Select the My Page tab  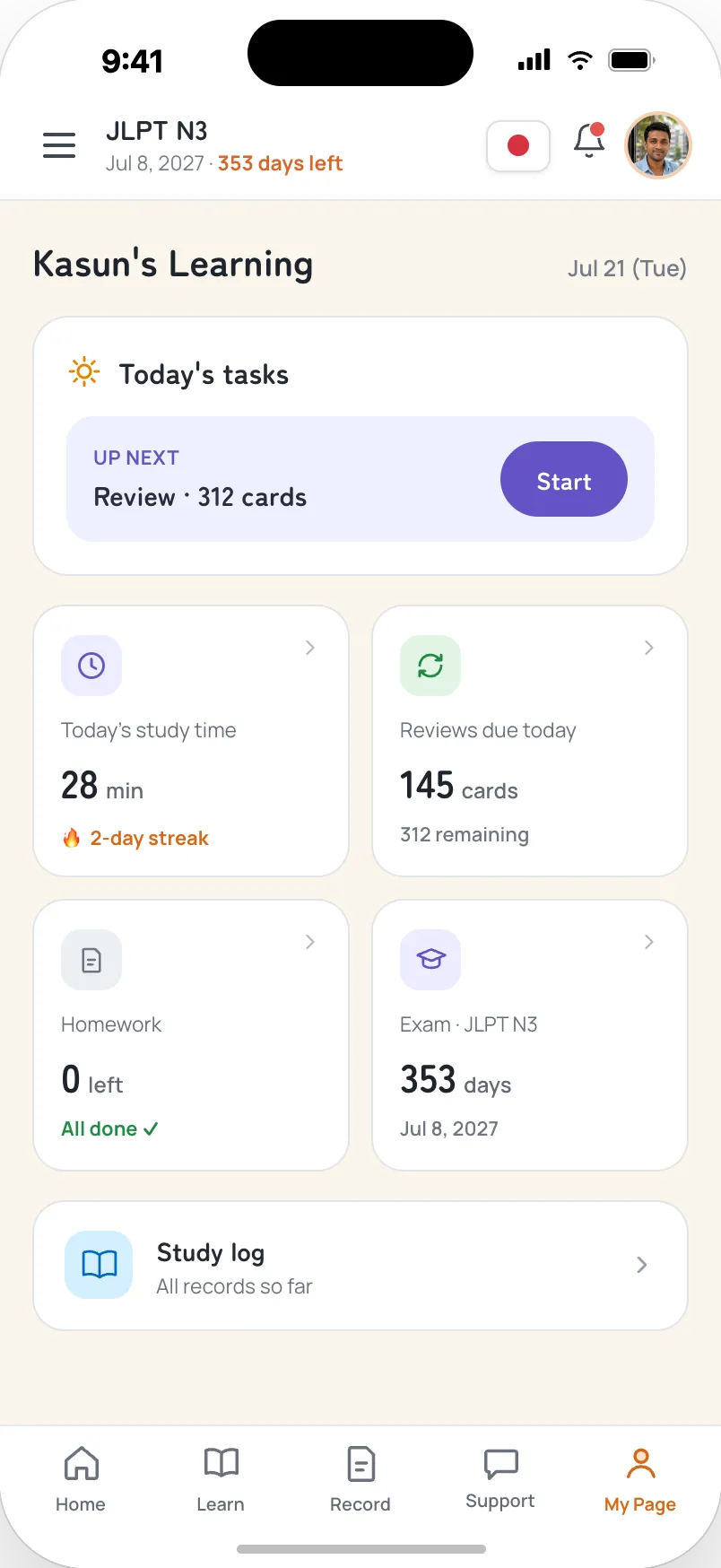(640, 1480)
